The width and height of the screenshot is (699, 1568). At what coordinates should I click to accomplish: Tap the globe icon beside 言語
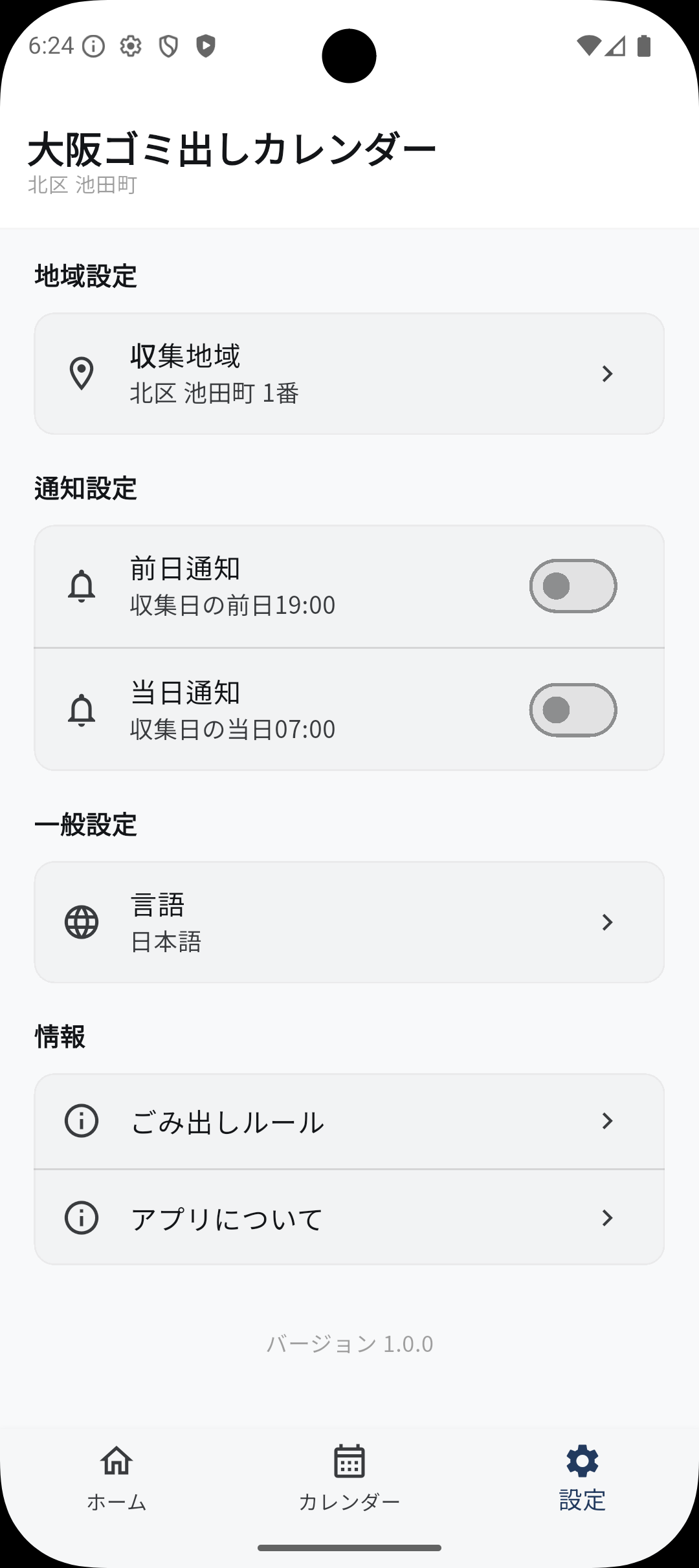(80, 922)
